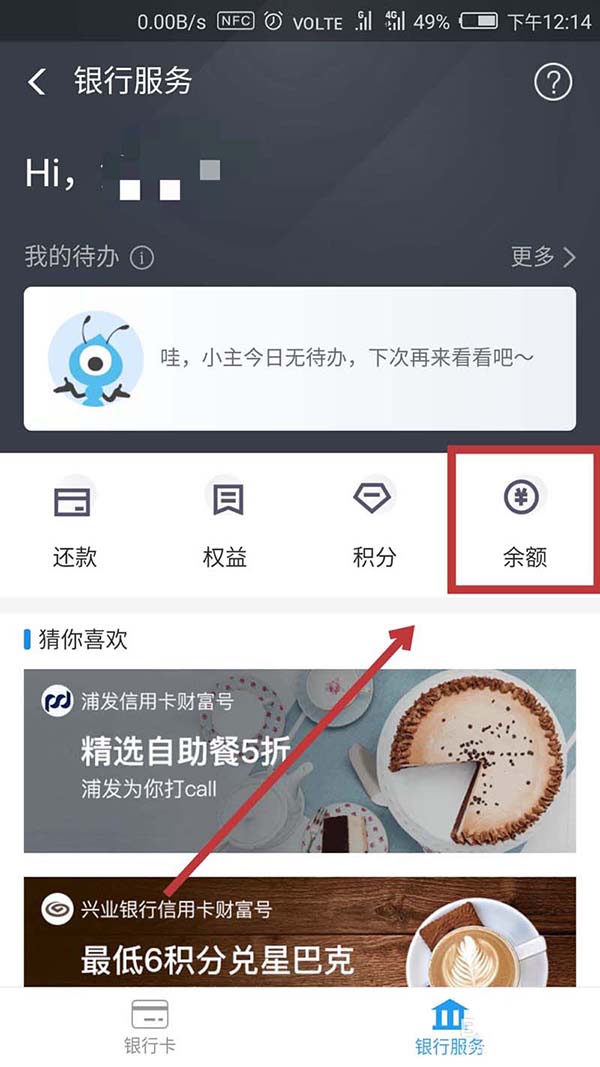Open 浦发信用卡 精选自助餐5折 banner

[x=300, y=760]
